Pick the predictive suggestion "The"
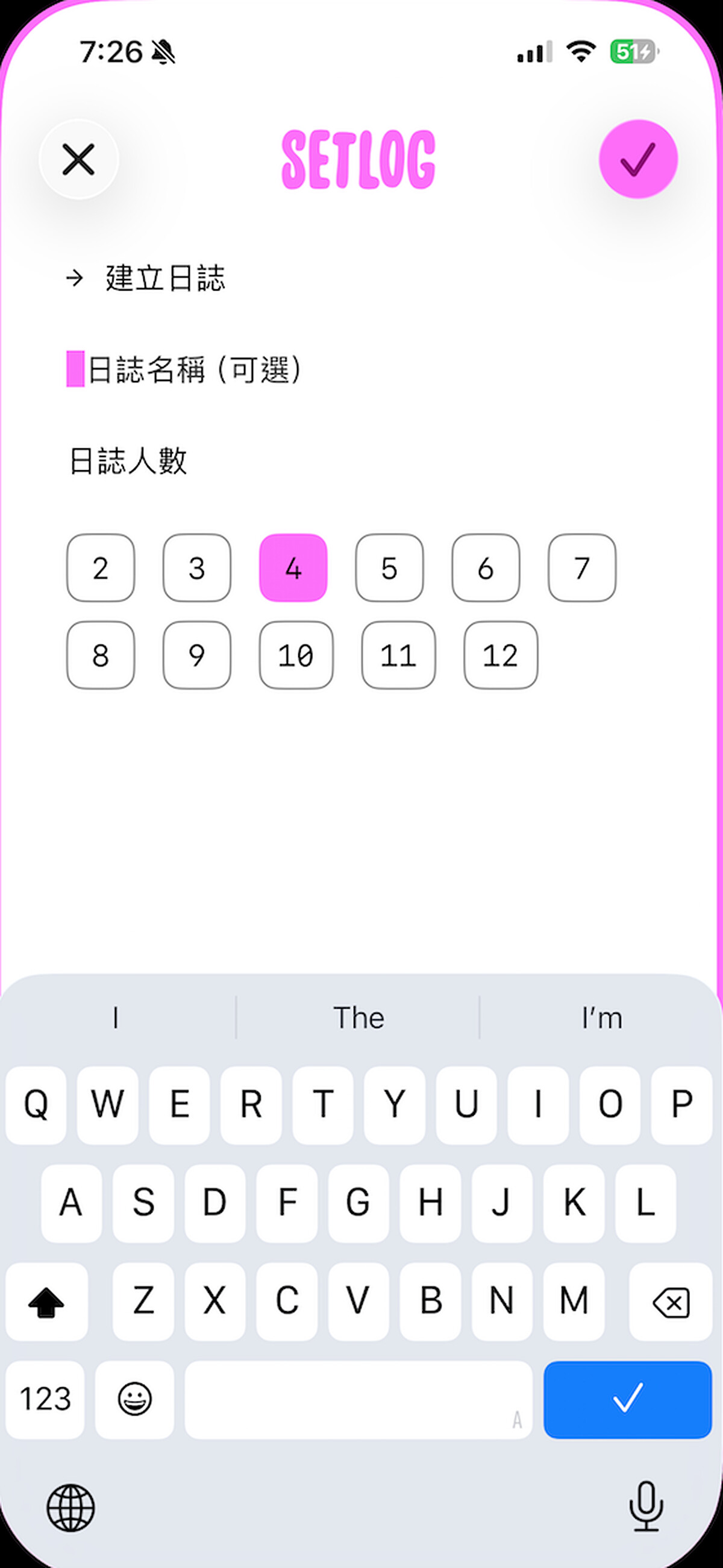Screen dimensions: 723x1568 359,1016
